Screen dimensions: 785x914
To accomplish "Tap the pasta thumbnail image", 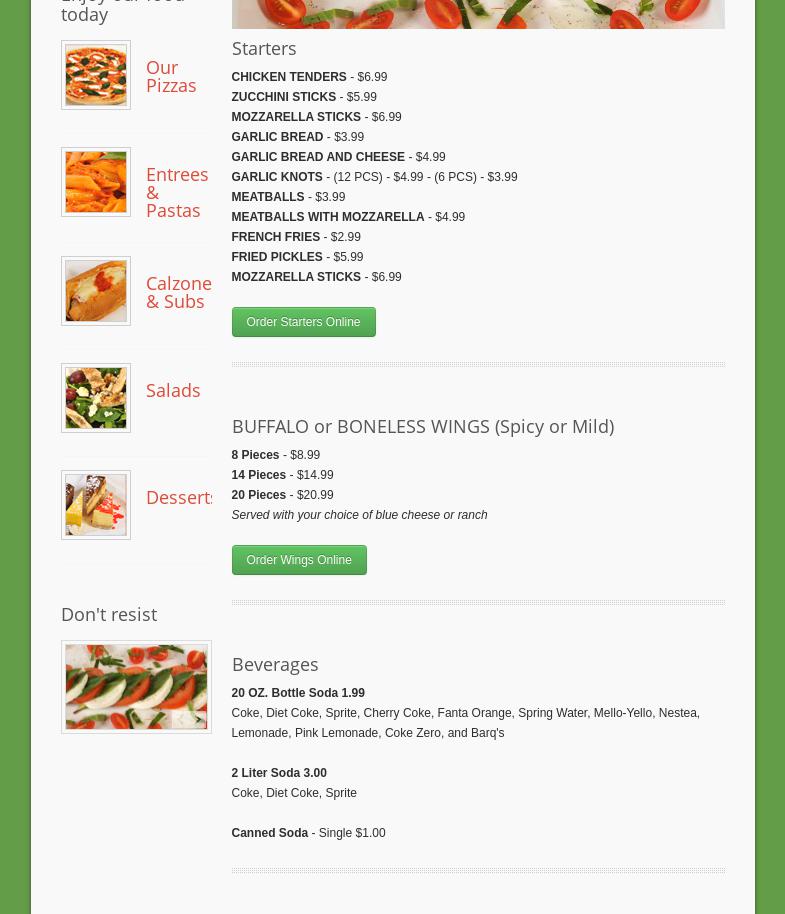I will (x=96, y=182).
